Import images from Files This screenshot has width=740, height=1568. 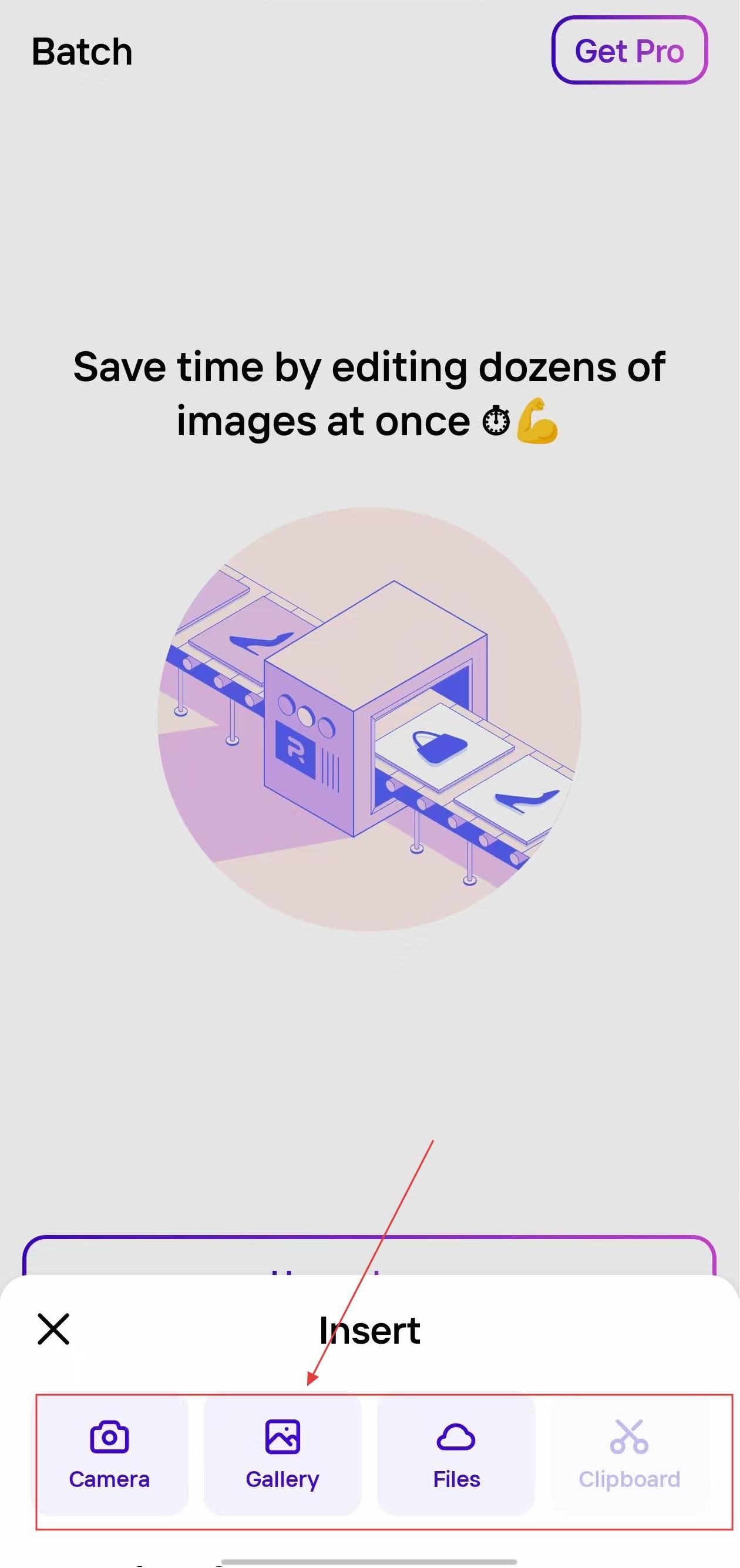point(456,1454)
